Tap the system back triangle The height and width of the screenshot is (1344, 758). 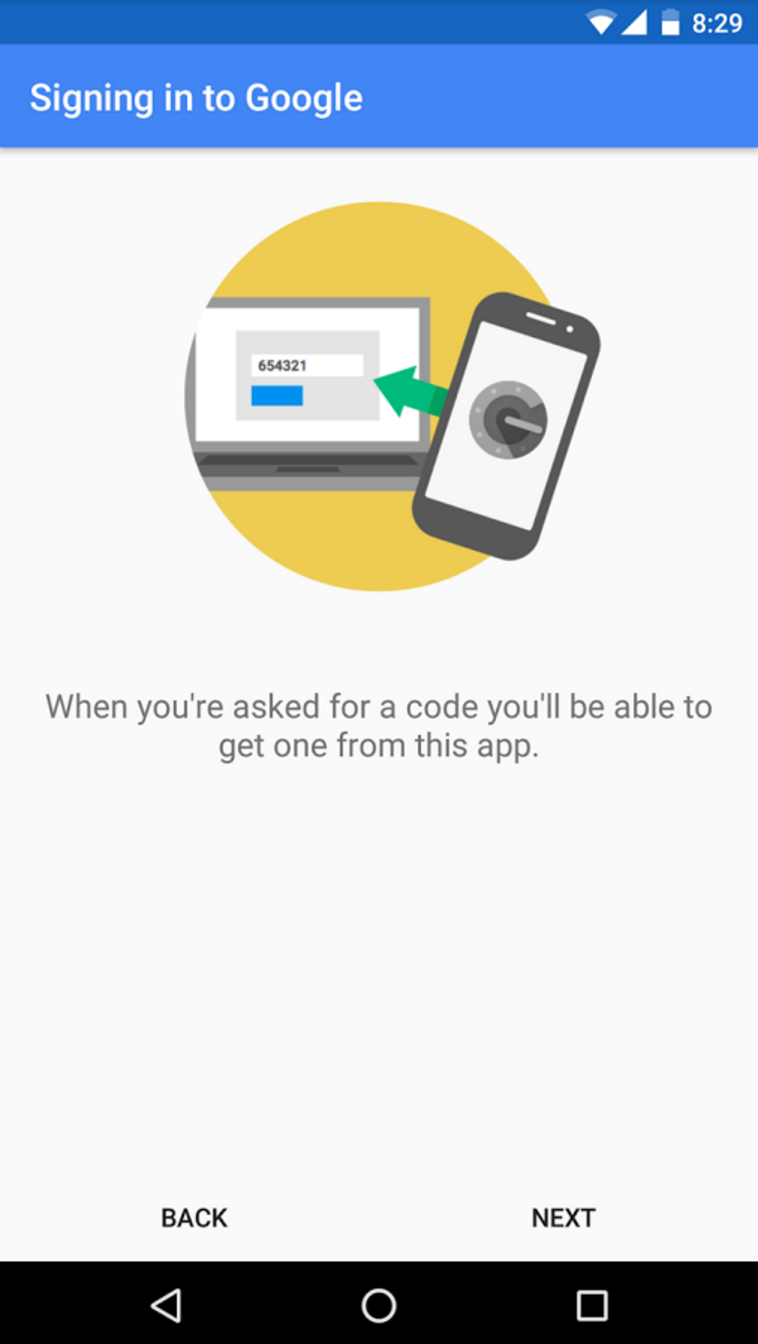(166, 1304)
